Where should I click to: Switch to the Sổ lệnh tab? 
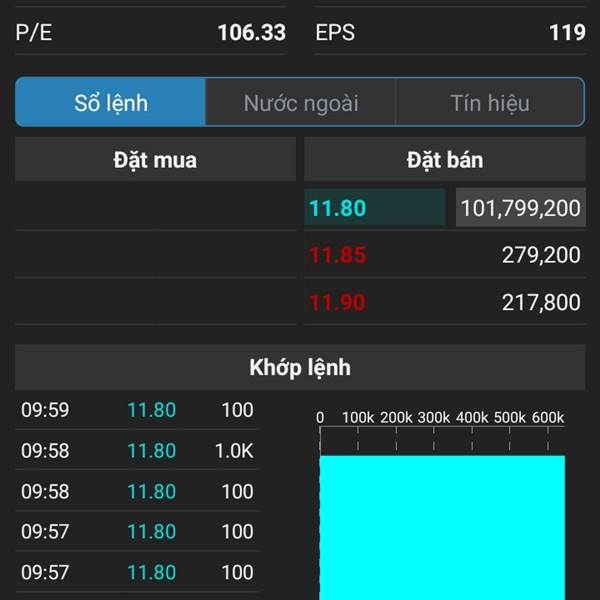click(111, 103)
